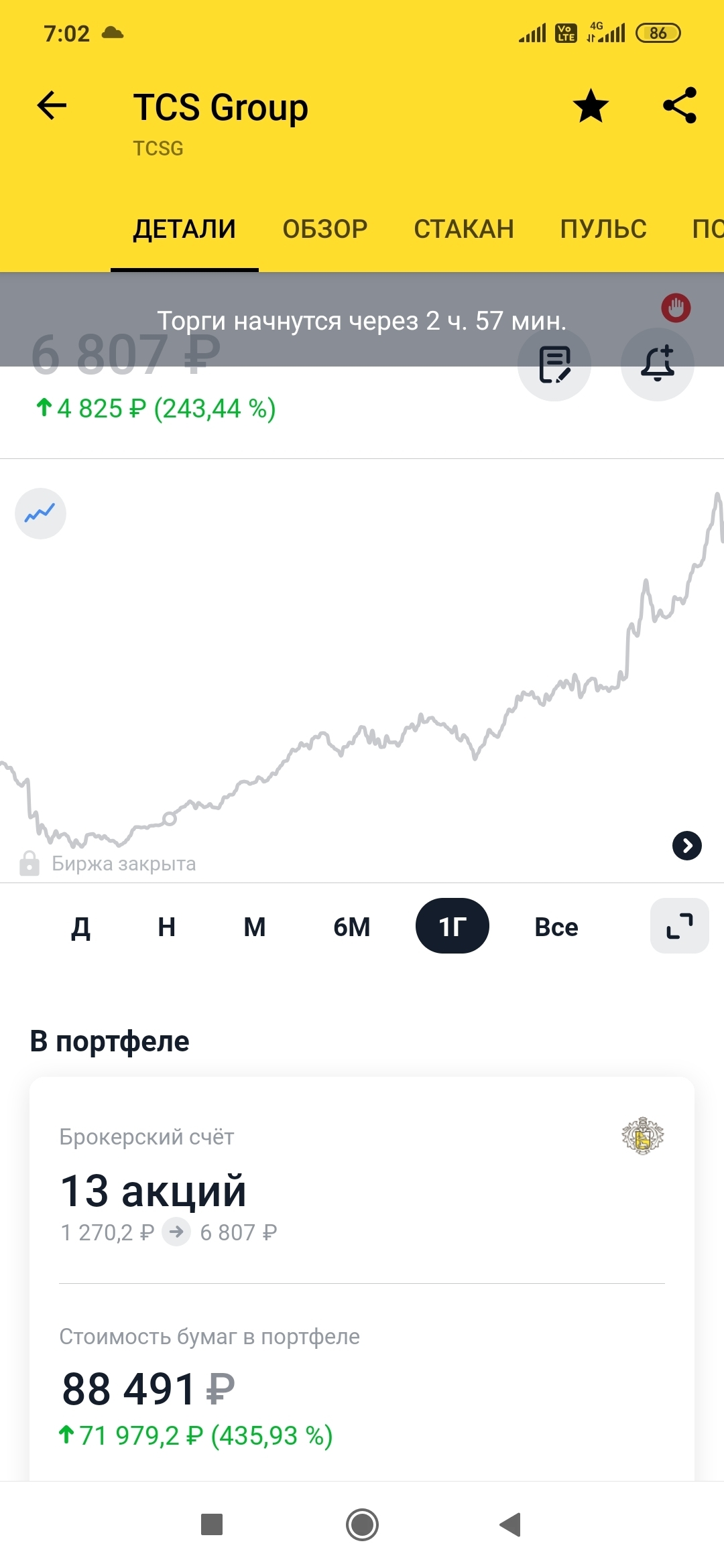Open the recent apps view

(x=212, y=1525)
